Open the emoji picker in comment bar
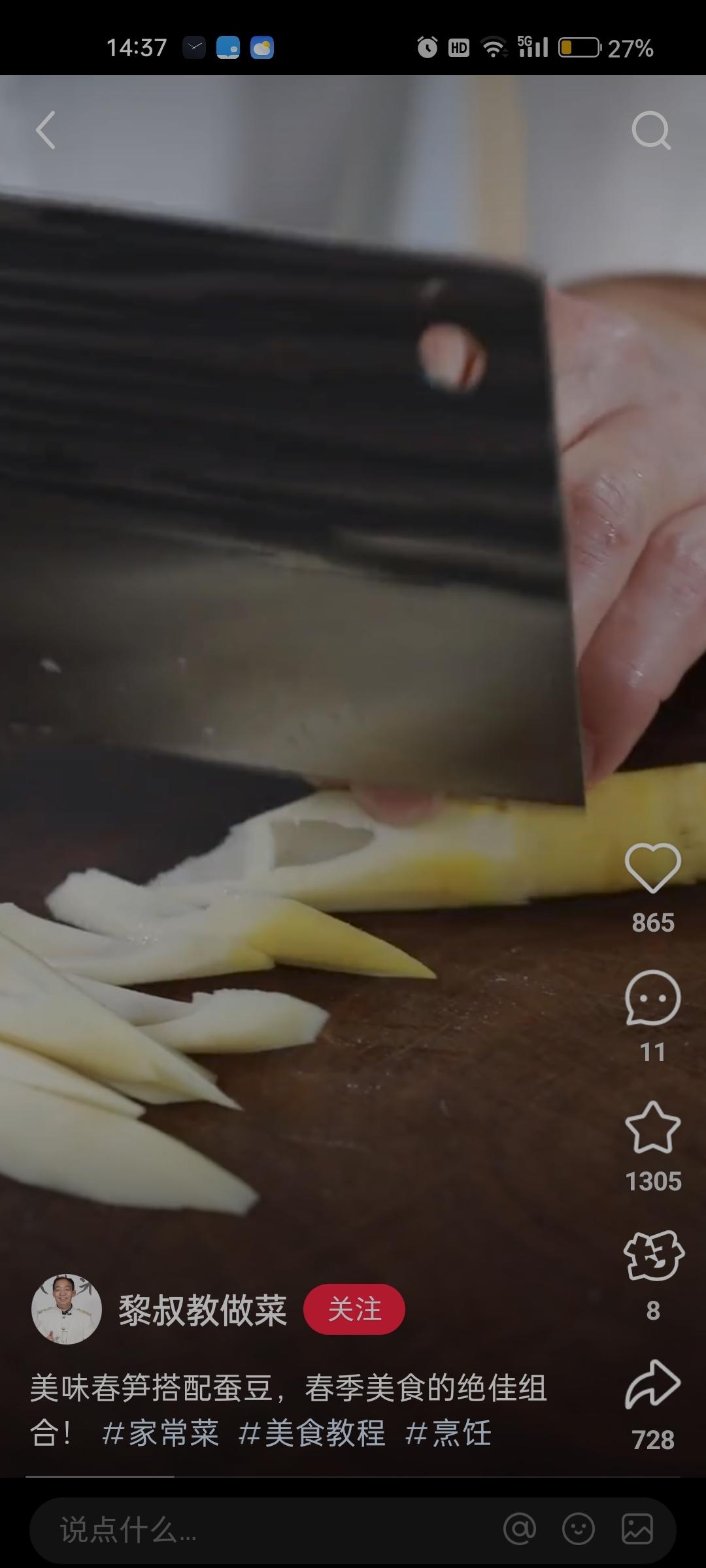 click(x=579, y=1529)
